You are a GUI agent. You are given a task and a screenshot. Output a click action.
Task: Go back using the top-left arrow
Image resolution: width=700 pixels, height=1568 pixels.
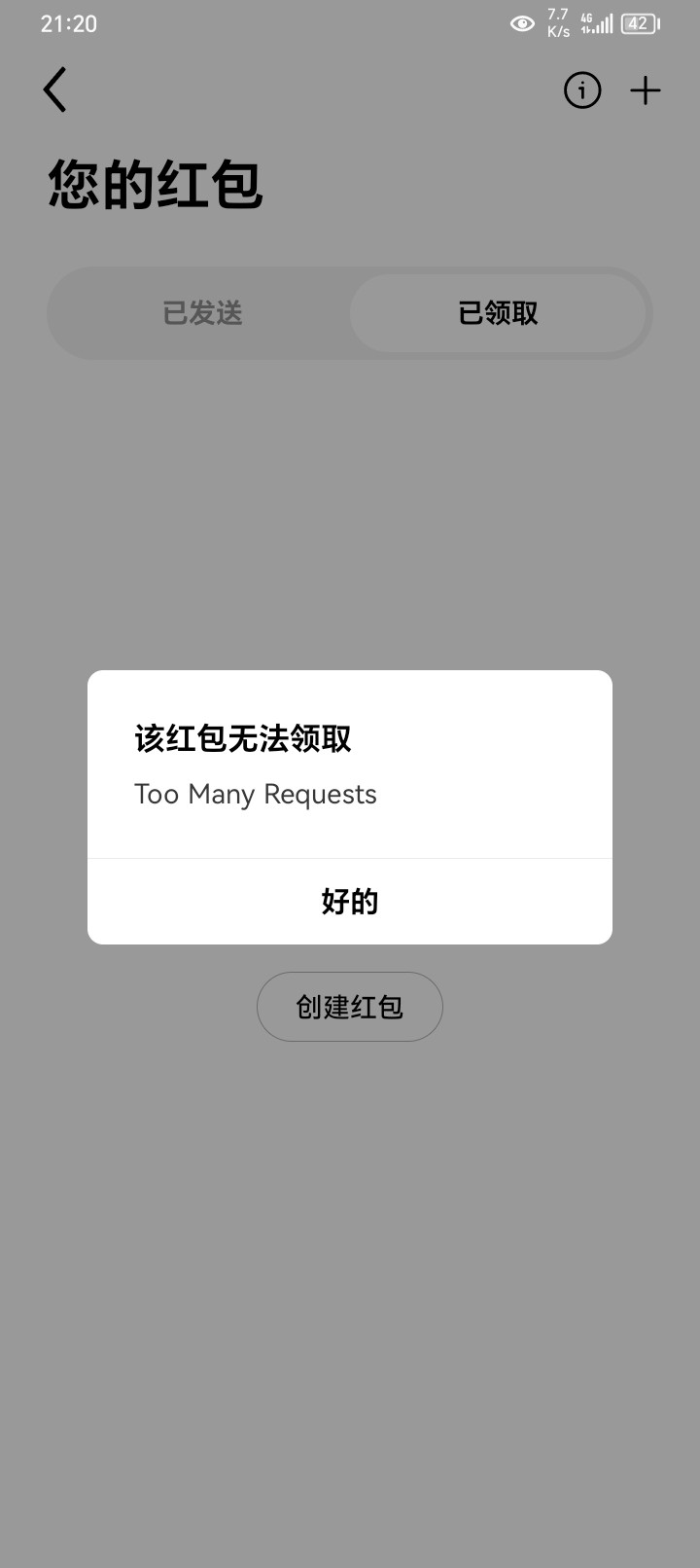55,90
